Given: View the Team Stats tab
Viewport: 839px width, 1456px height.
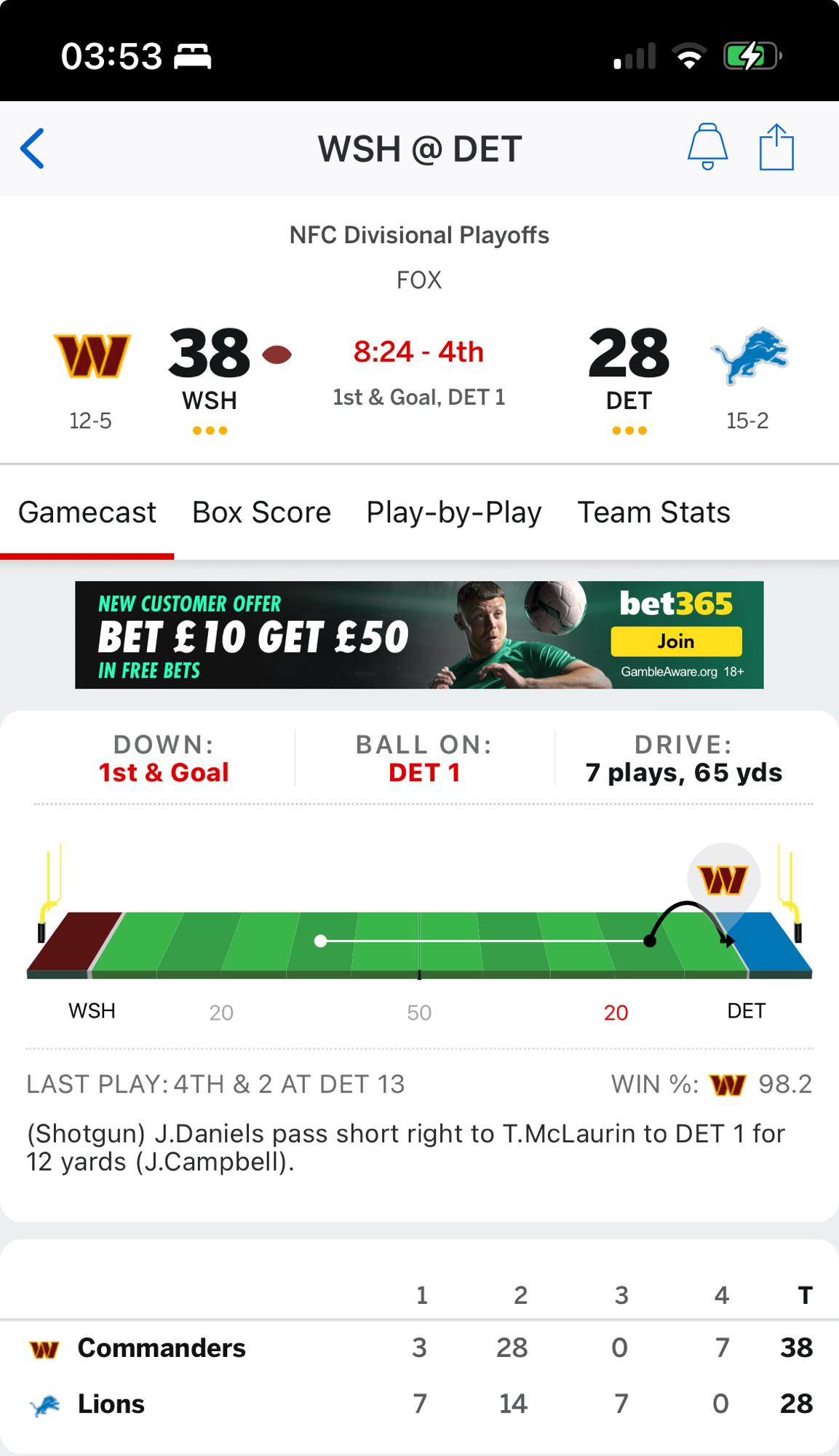Looking at the screenshot, I should [653, 513].
